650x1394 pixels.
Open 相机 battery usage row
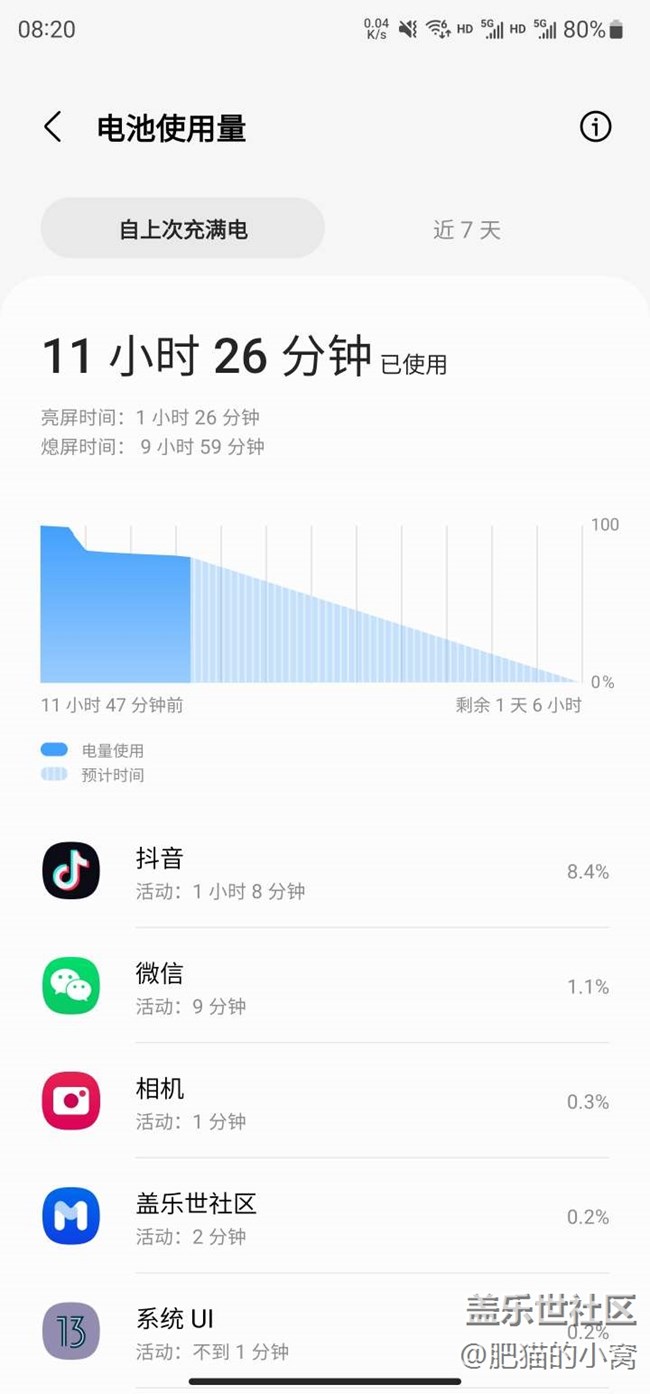pos(325,1102)
